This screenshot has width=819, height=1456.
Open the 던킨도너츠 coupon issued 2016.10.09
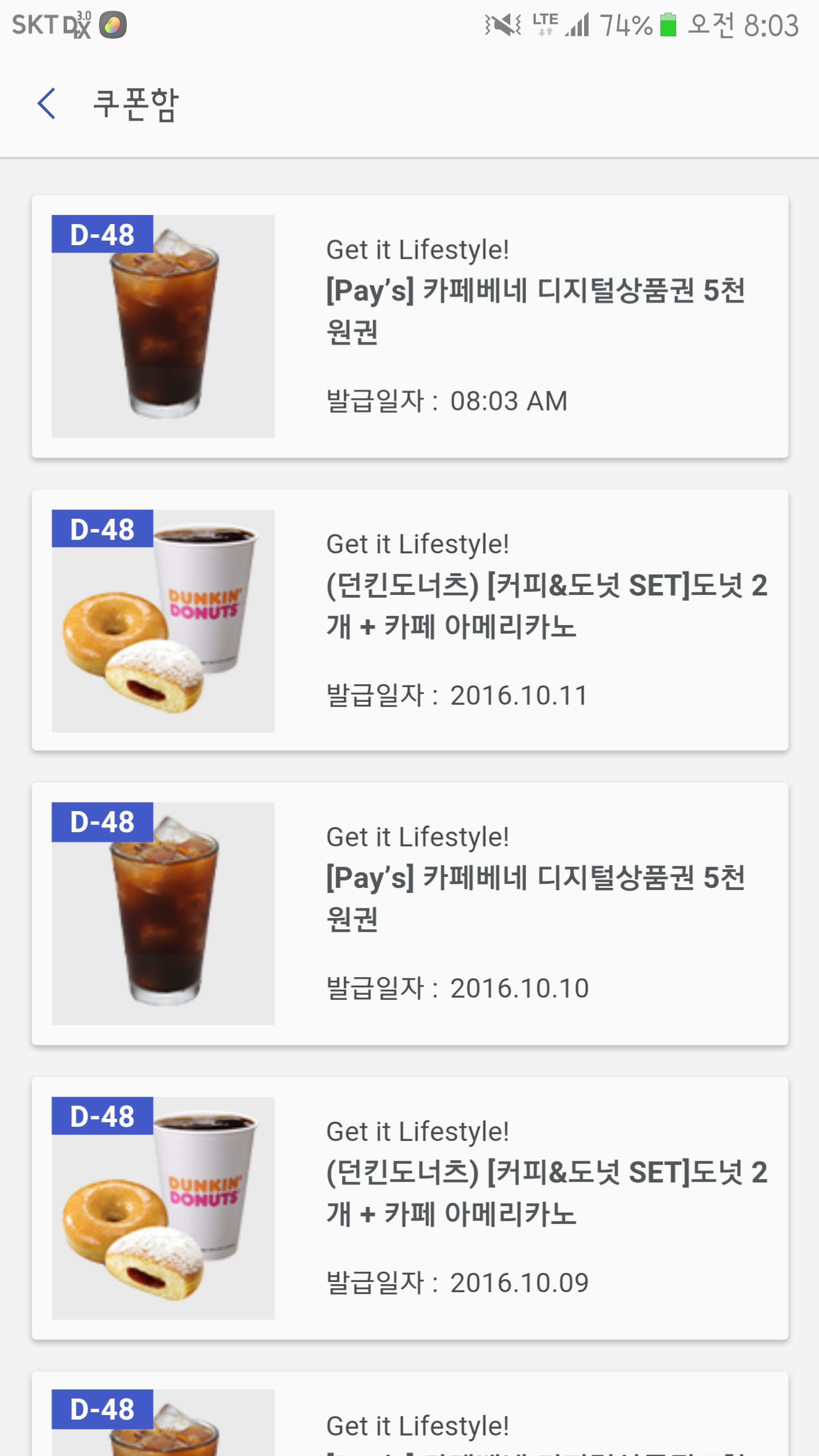[x=409, y=1208]
